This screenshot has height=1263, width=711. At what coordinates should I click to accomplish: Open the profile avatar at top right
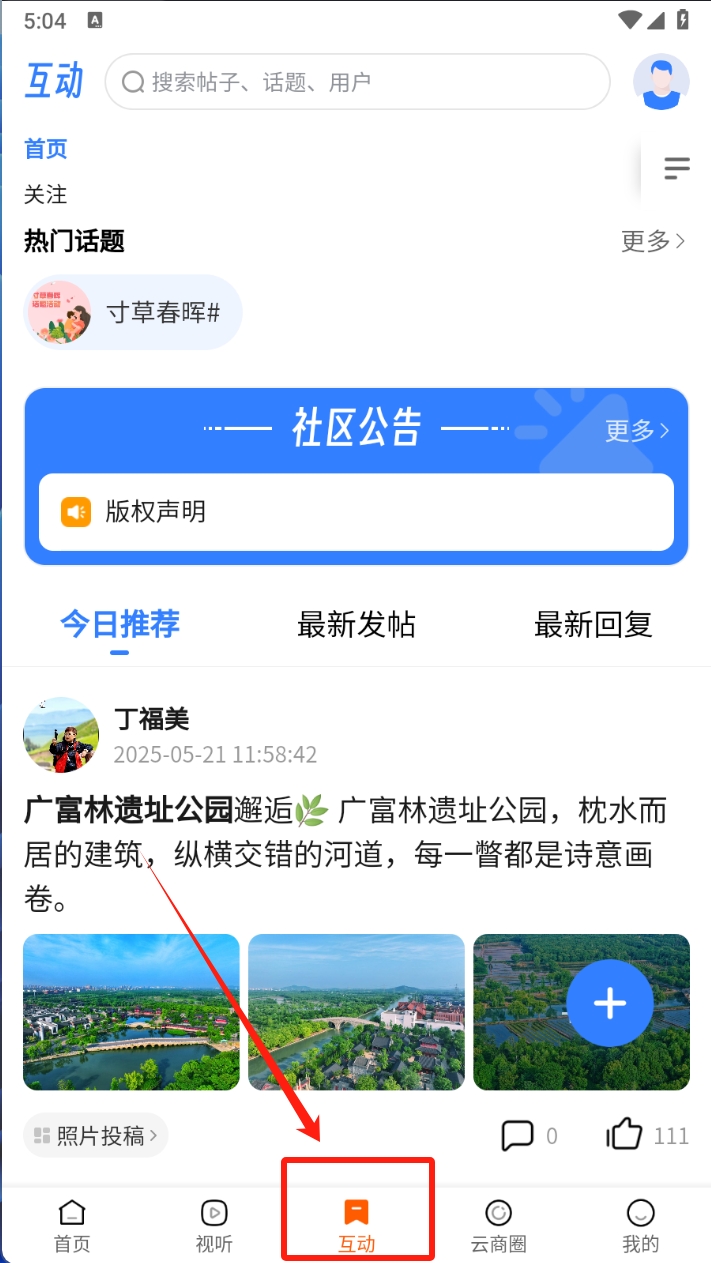661,82
